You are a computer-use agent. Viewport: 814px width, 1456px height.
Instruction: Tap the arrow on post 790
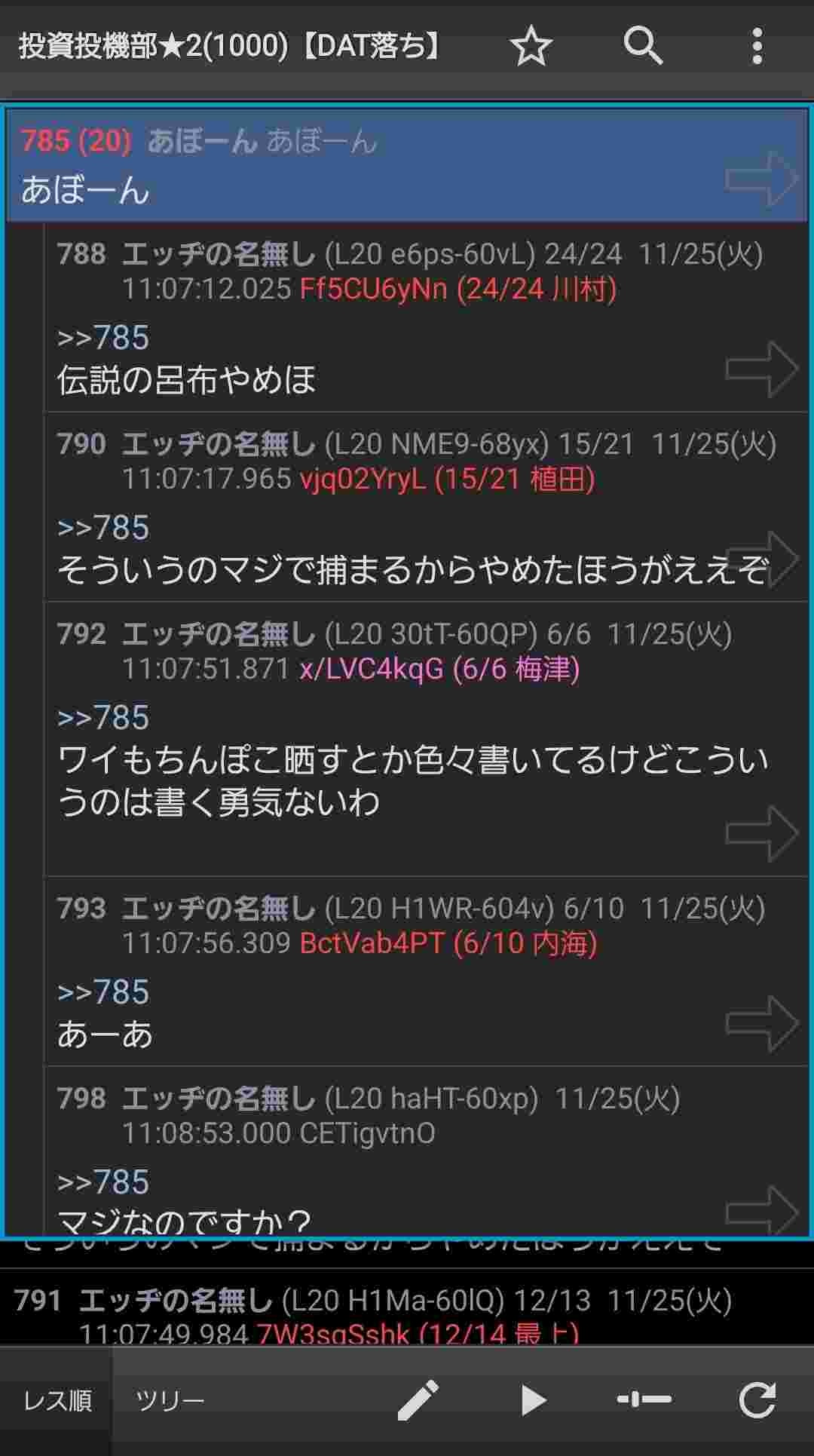pos(761,559)
